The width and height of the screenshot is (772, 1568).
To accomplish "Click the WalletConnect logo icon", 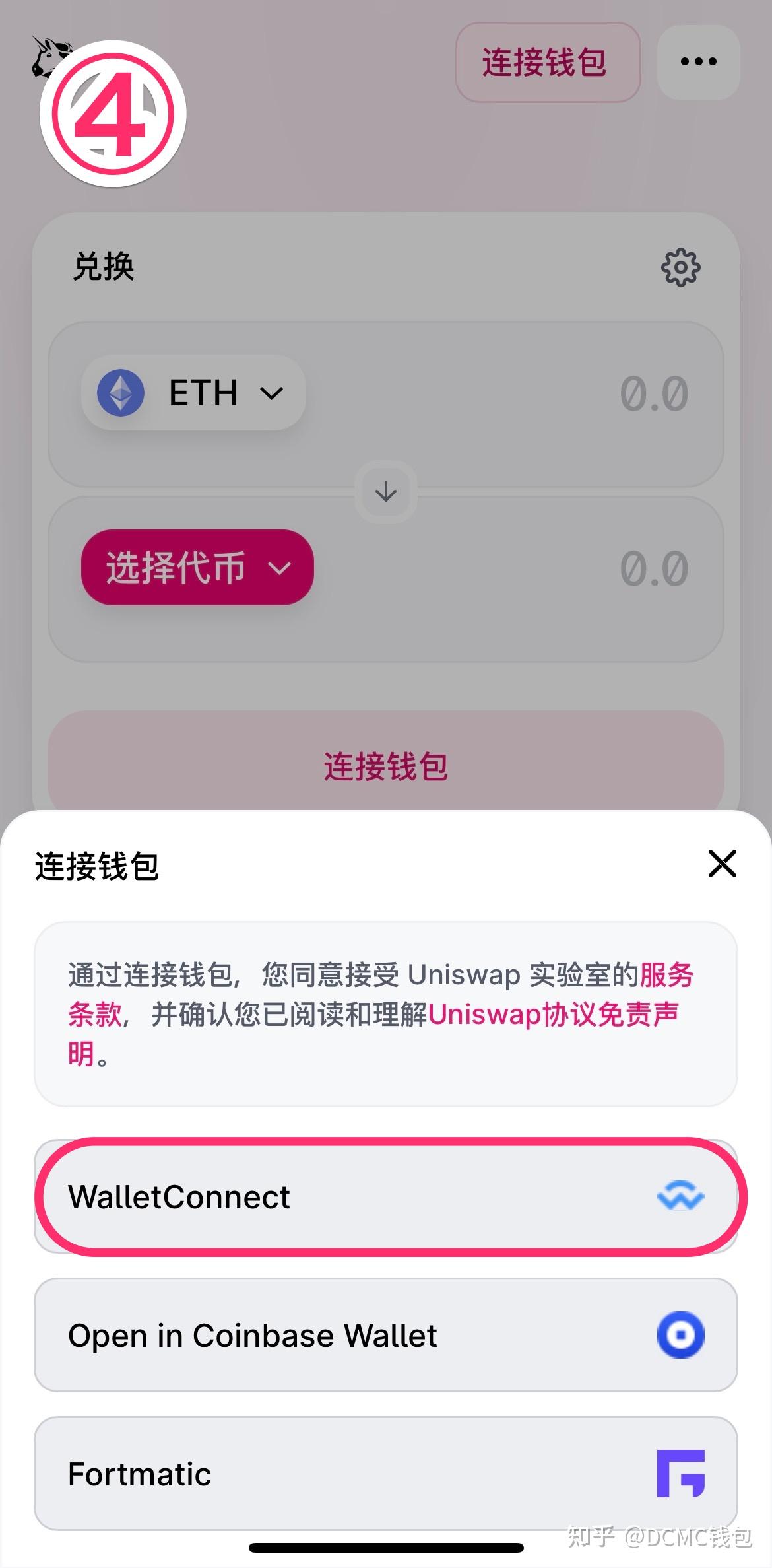I will [681, 1196].
